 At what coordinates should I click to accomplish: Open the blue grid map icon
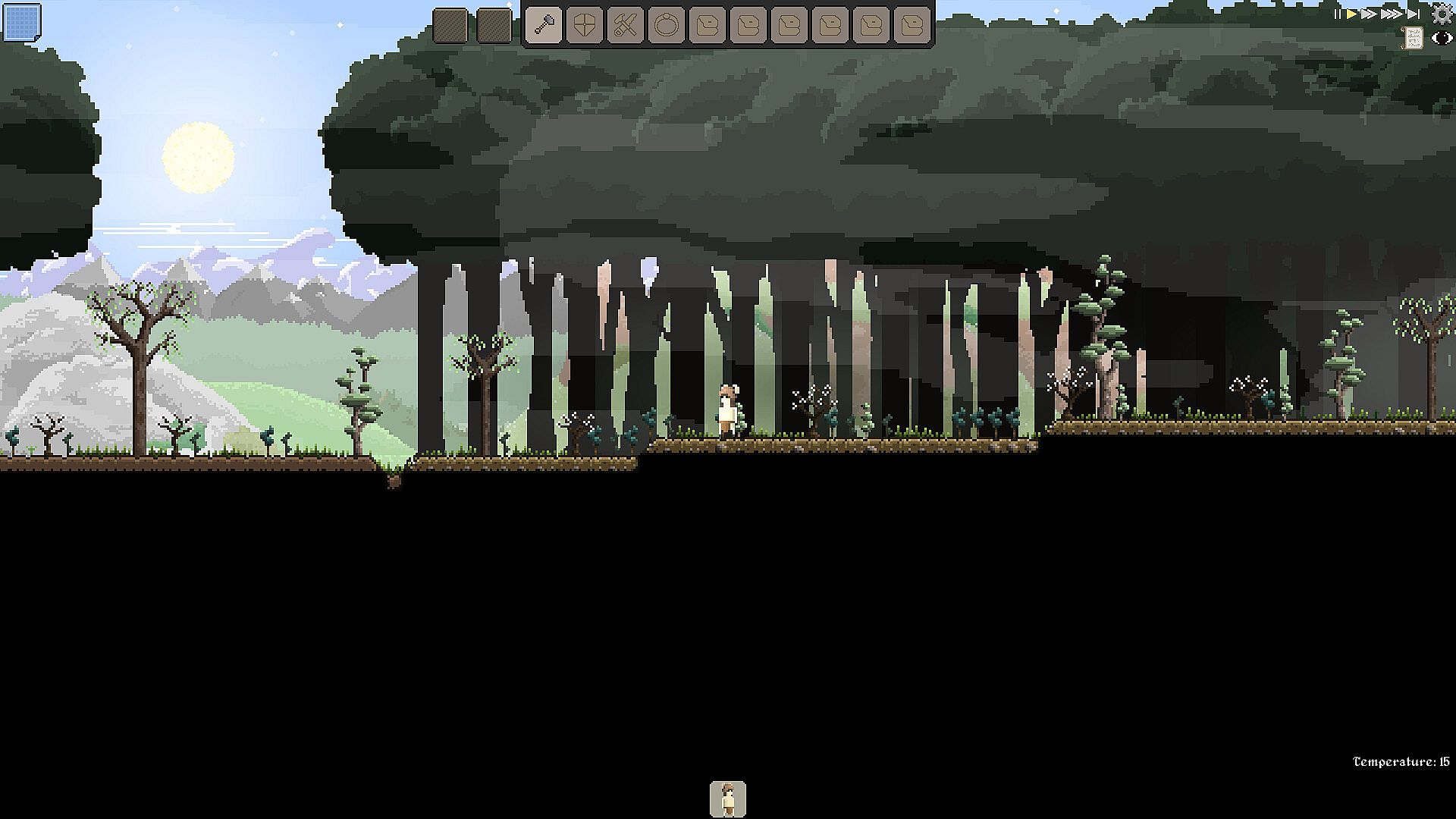click(x=22, y=21)
